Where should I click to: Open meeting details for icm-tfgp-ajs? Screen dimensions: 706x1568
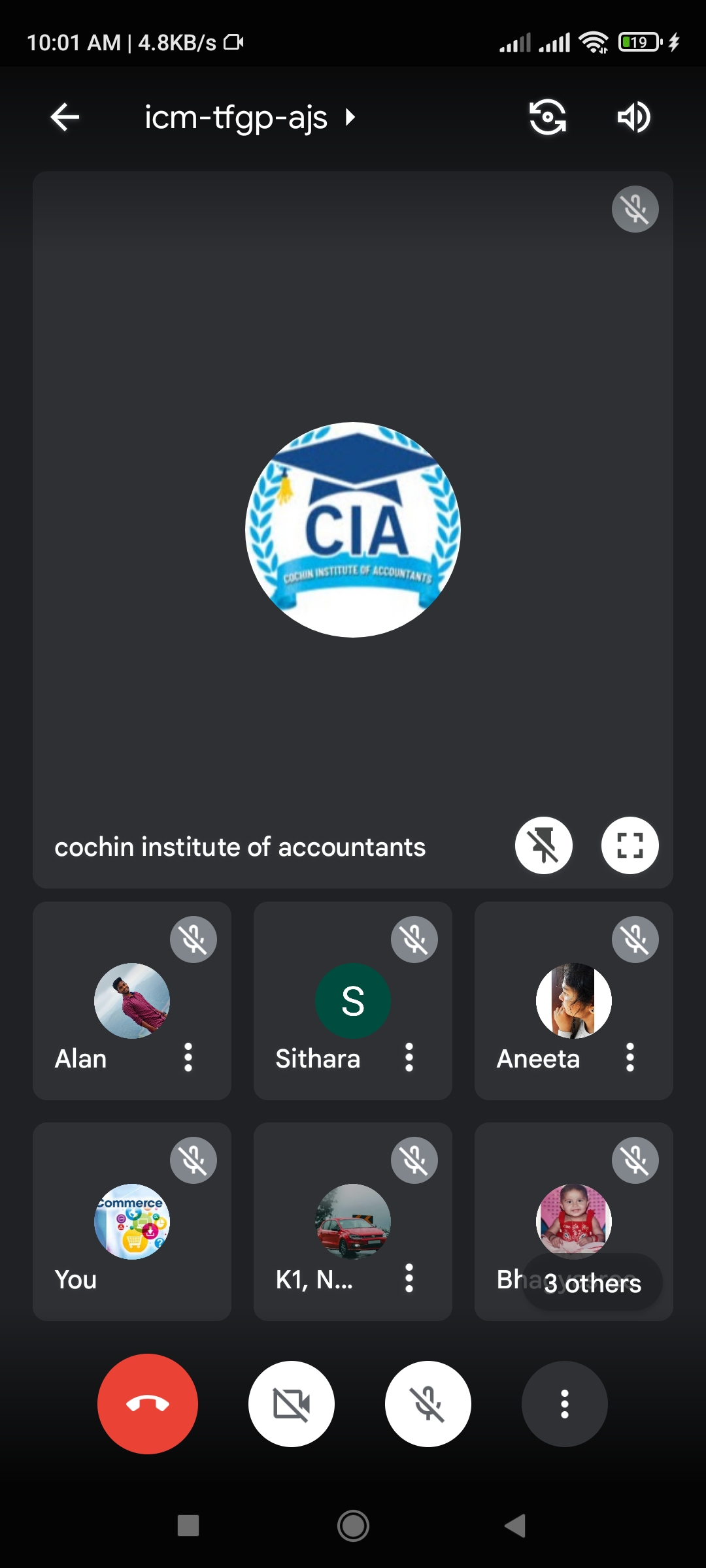tap(249, 118)
